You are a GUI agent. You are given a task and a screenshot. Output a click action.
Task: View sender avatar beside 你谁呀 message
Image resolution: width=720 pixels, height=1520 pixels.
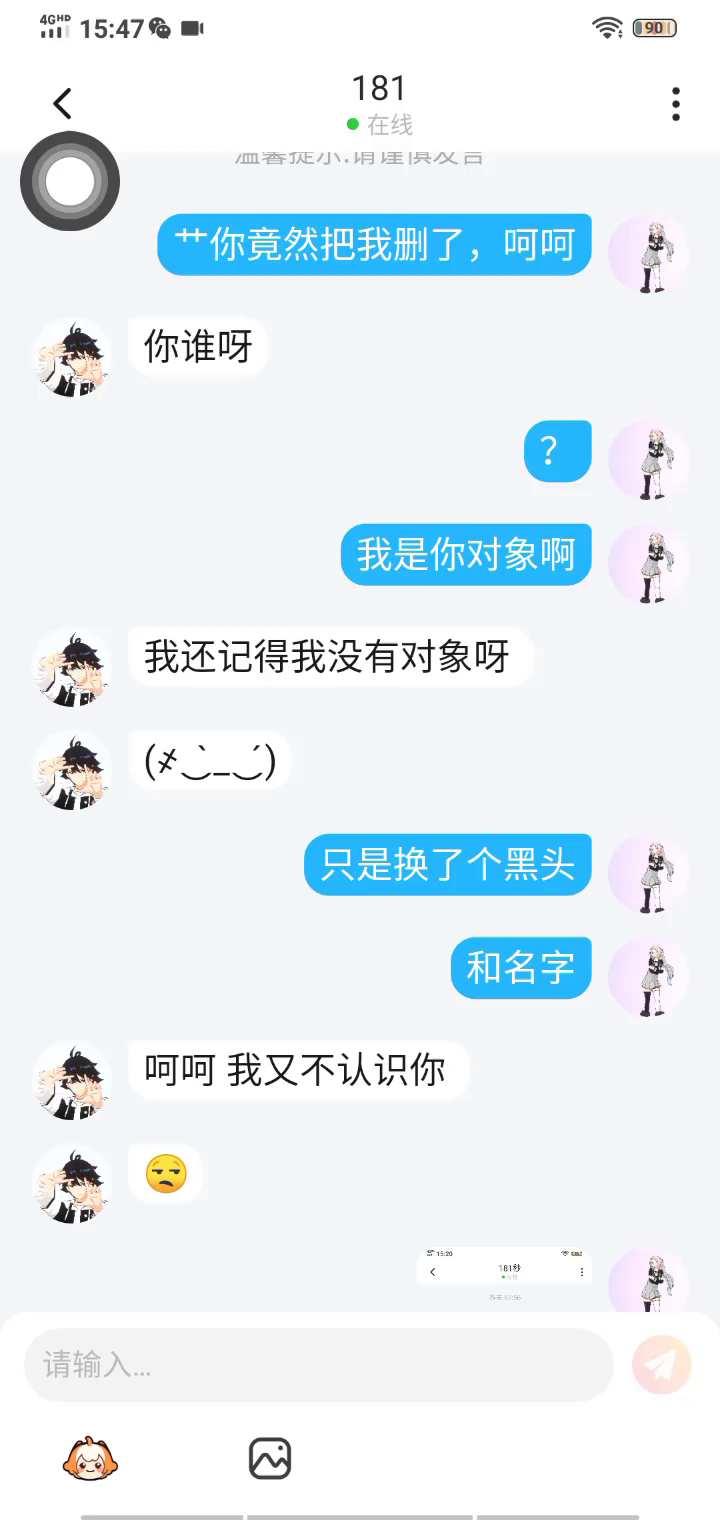tap(72, 358)
